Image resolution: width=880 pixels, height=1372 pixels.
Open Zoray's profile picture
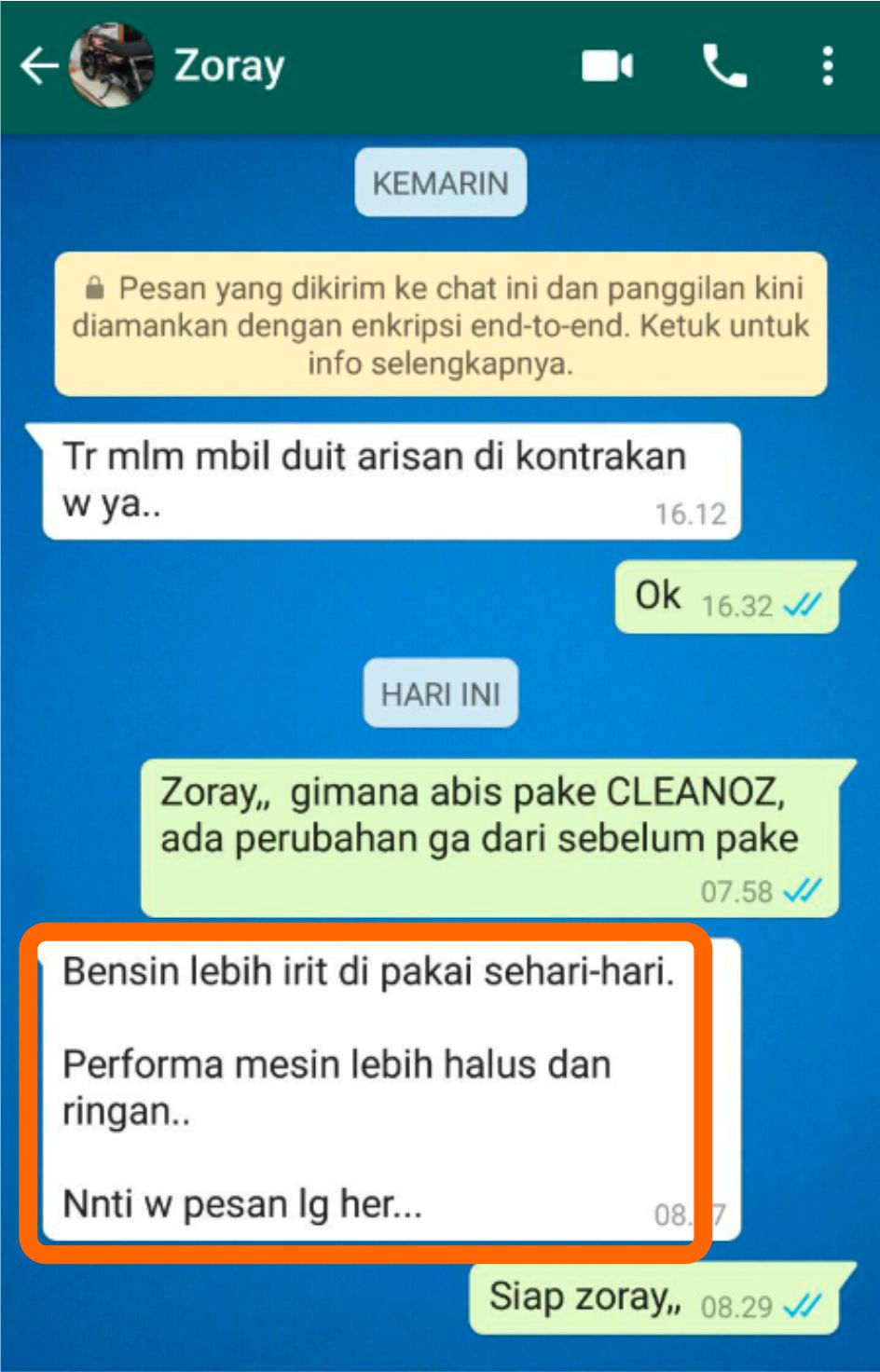coord(112,66)
